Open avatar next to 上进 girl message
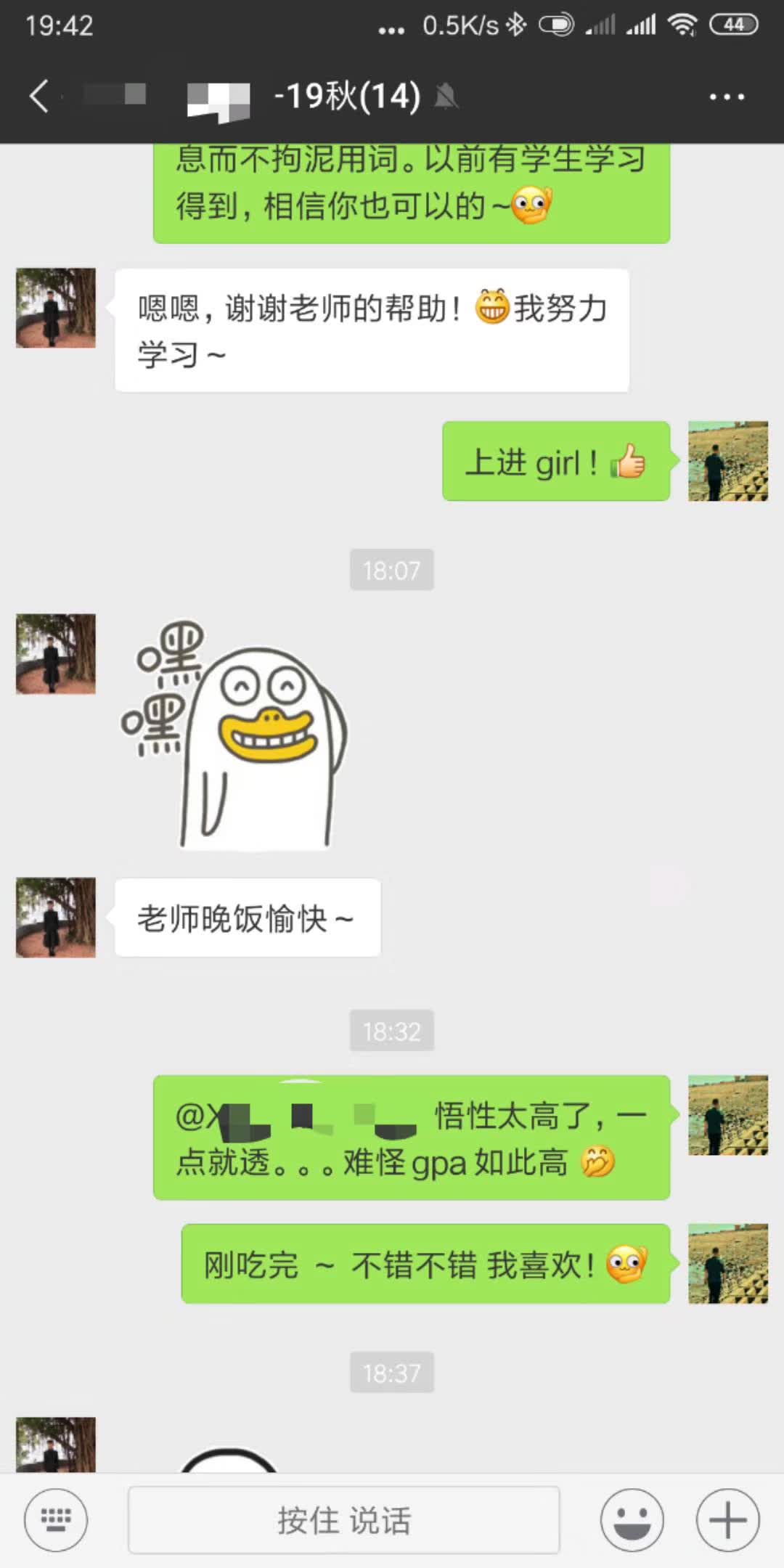Image resolution: width=784 pixels, height=1568 pixels. coord(727,461)
